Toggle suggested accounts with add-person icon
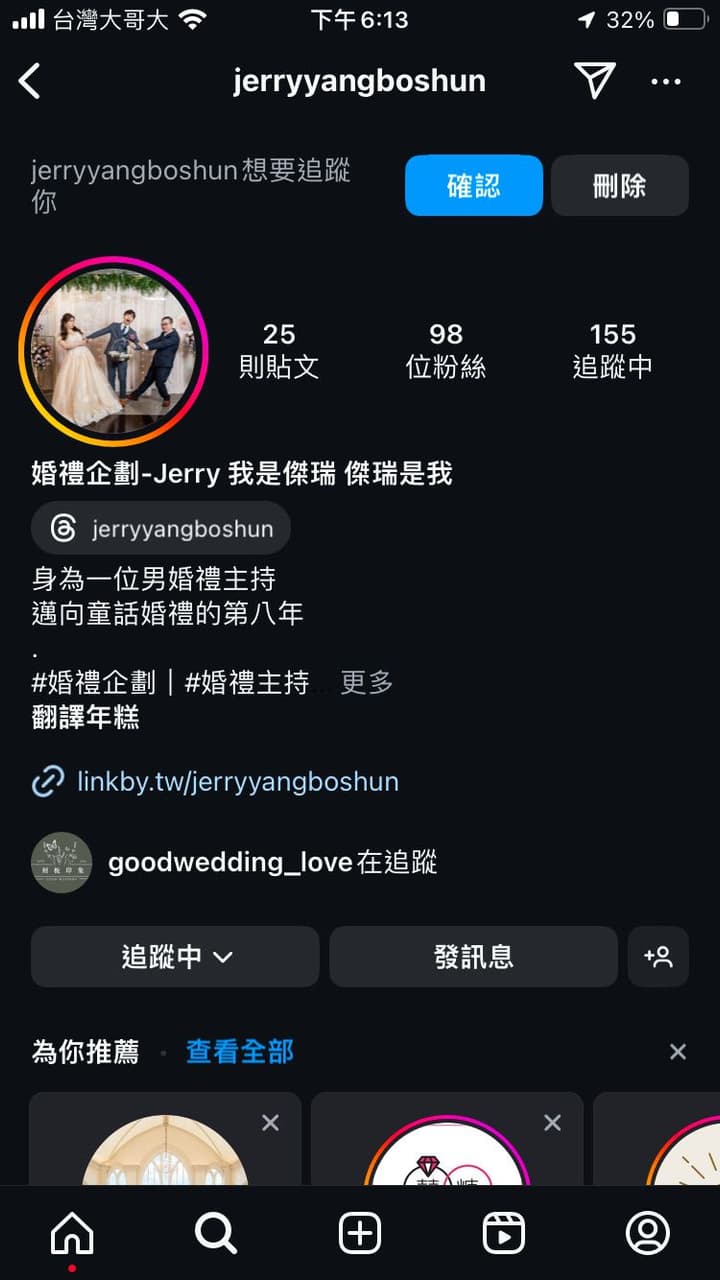This screenshot has width=720, height=1280. (x=658, y=957)
